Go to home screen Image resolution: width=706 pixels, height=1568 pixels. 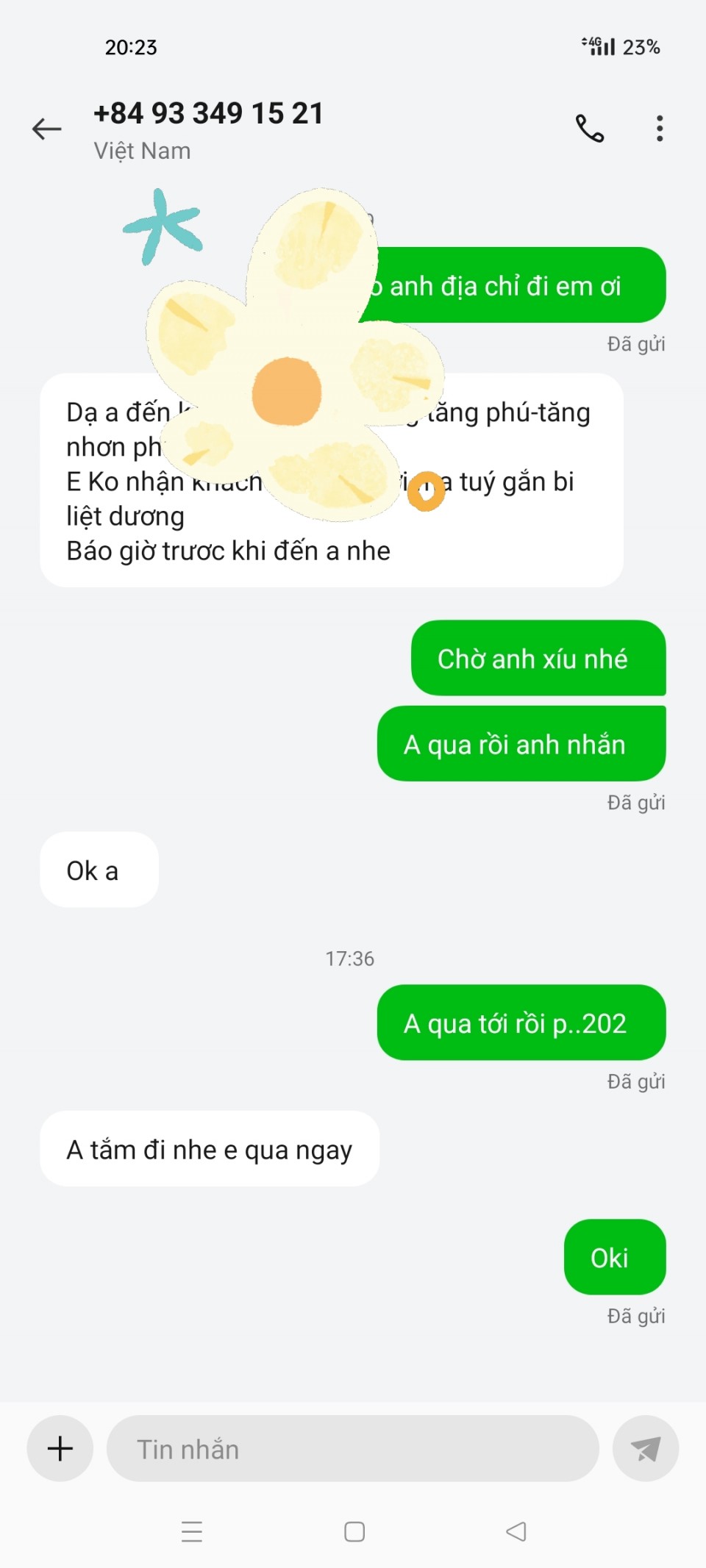(354, 1531)
